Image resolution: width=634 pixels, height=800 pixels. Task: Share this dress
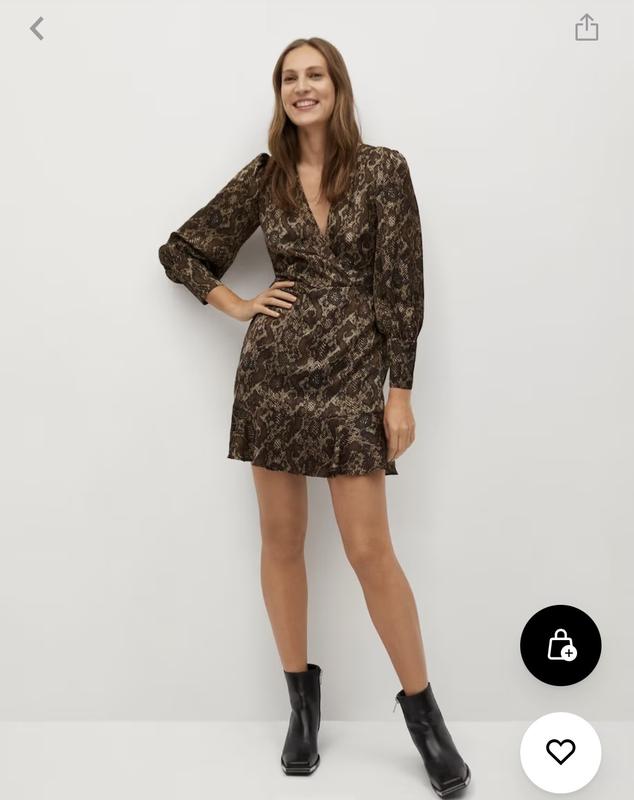click(586, 28)
